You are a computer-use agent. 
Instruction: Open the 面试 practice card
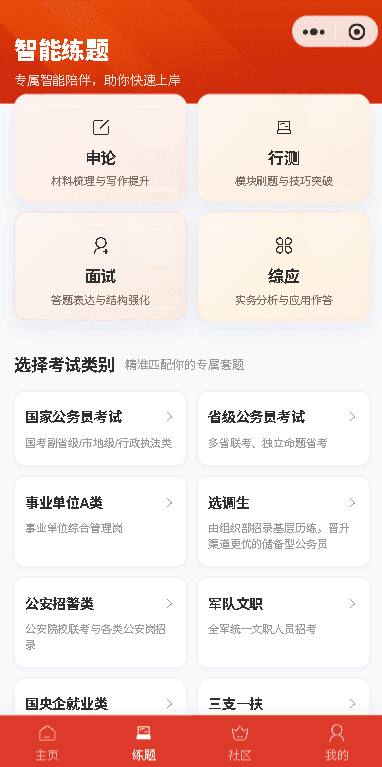tap(101, 266)
